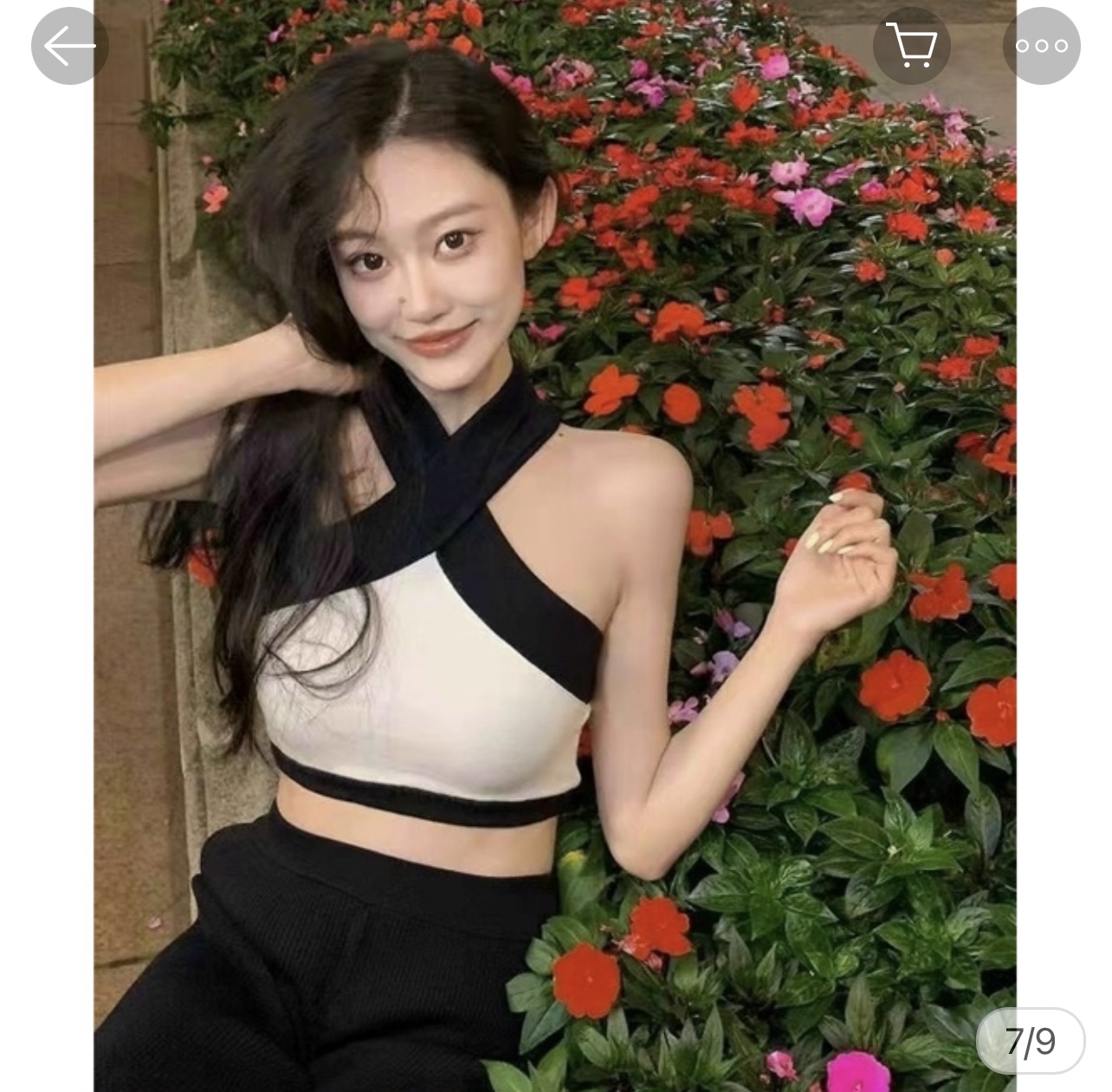Open the shopping cart
The height and width of the screenshot is (1092, 1112).
911,46
